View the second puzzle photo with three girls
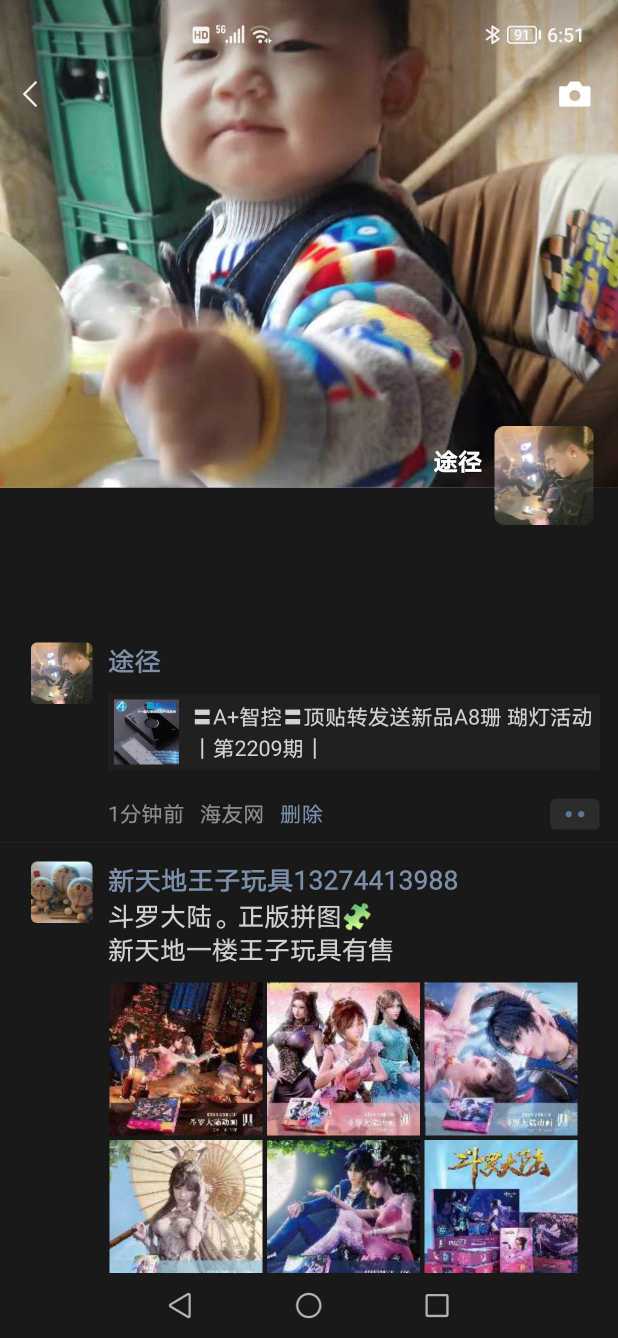Image resolution: width=618 pixels, height=1338 pixels. (343, 1059)
